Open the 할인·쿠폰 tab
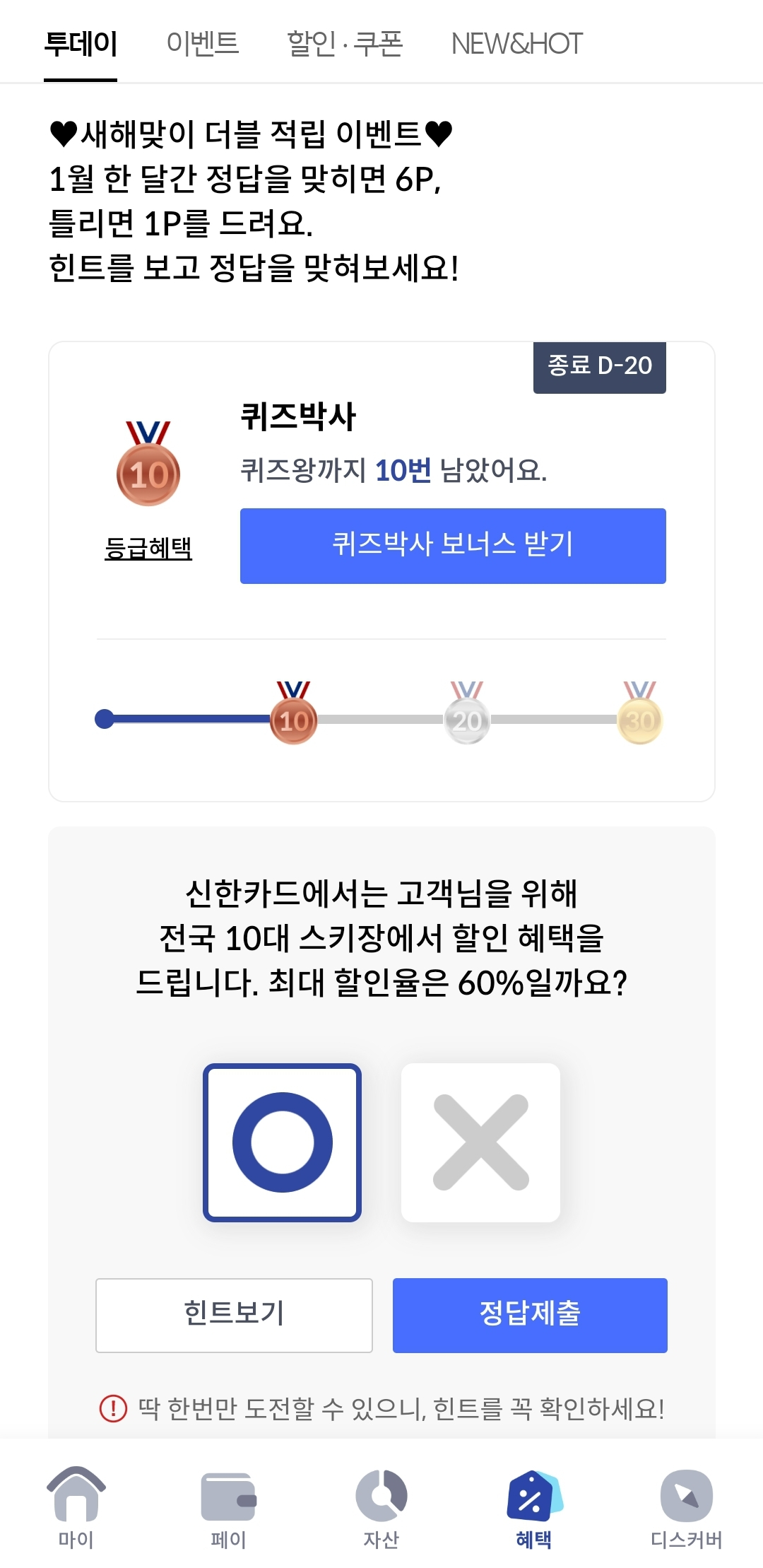Screen dimensions: 763x1568 tap(346, 44)
